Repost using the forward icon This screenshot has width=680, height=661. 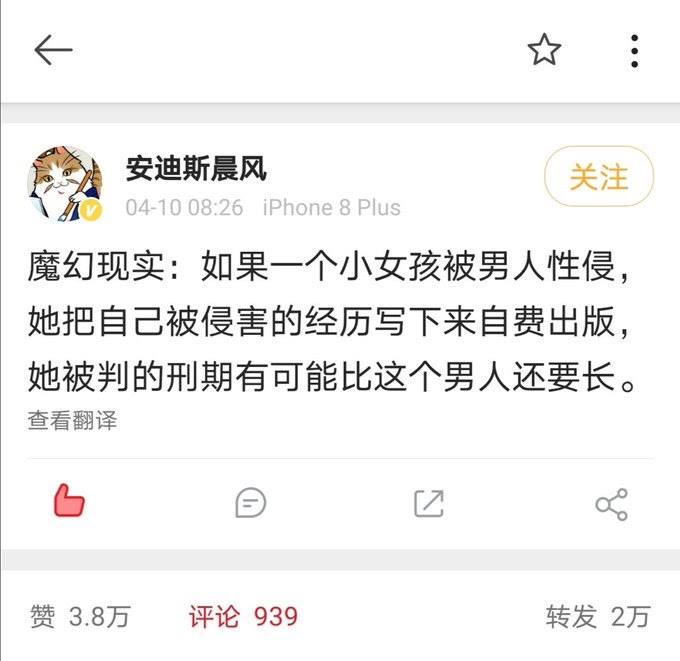coord(428,502)
